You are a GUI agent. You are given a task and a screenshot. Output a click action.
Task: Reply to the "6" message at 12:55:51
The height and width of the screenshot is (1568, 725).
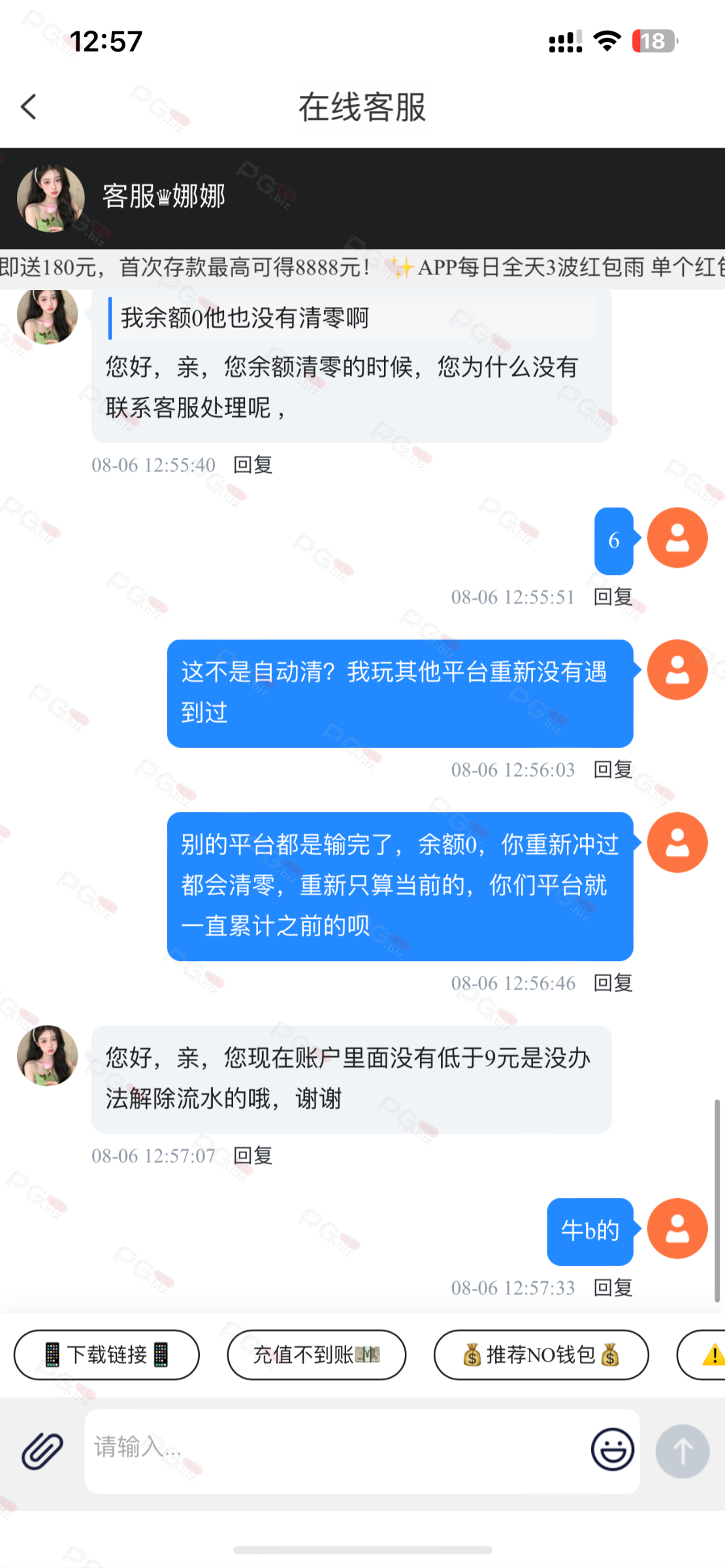coord(613,596)
